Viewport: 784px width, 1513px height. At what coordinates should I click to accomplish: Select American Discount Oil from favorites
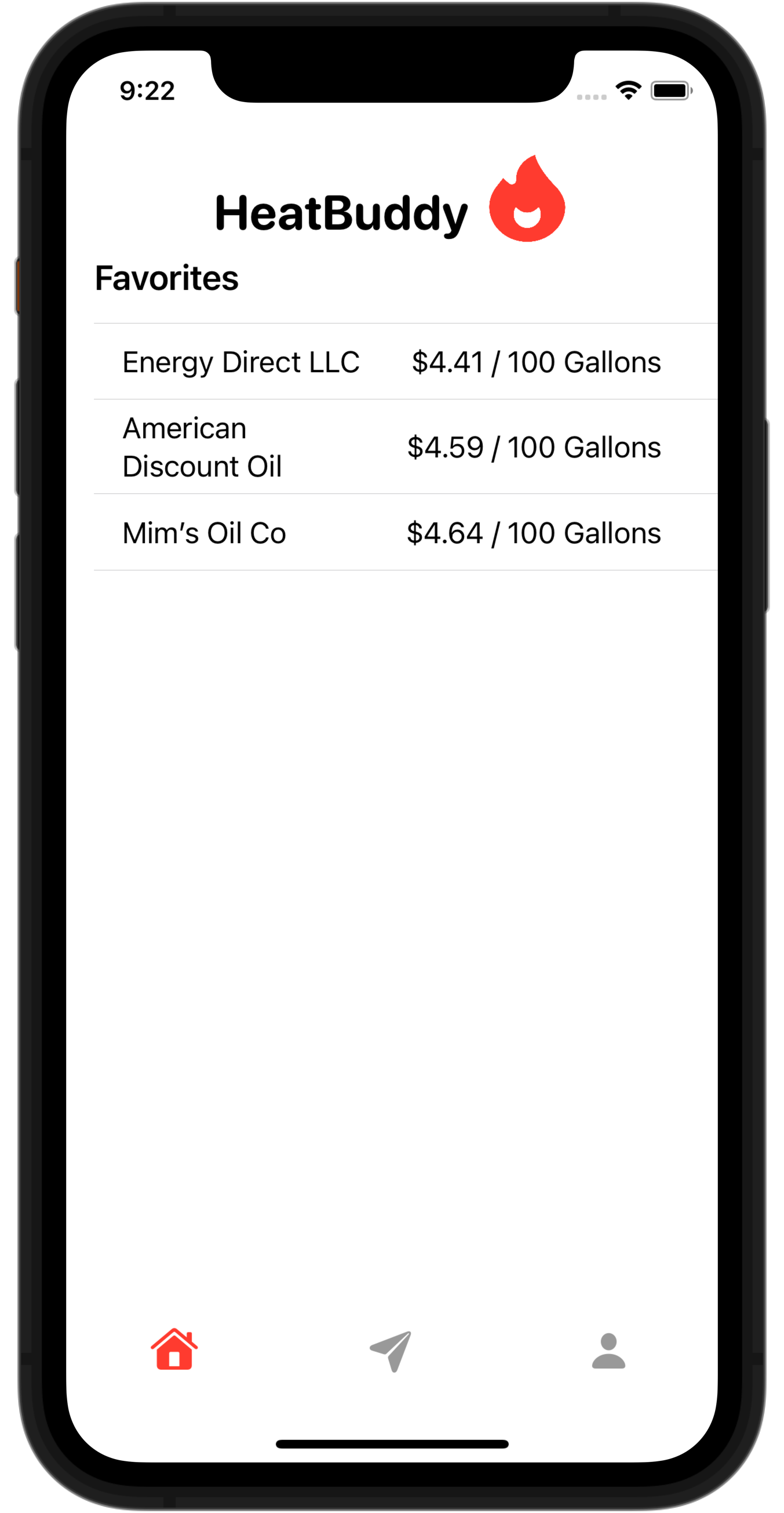coord(392,447)
